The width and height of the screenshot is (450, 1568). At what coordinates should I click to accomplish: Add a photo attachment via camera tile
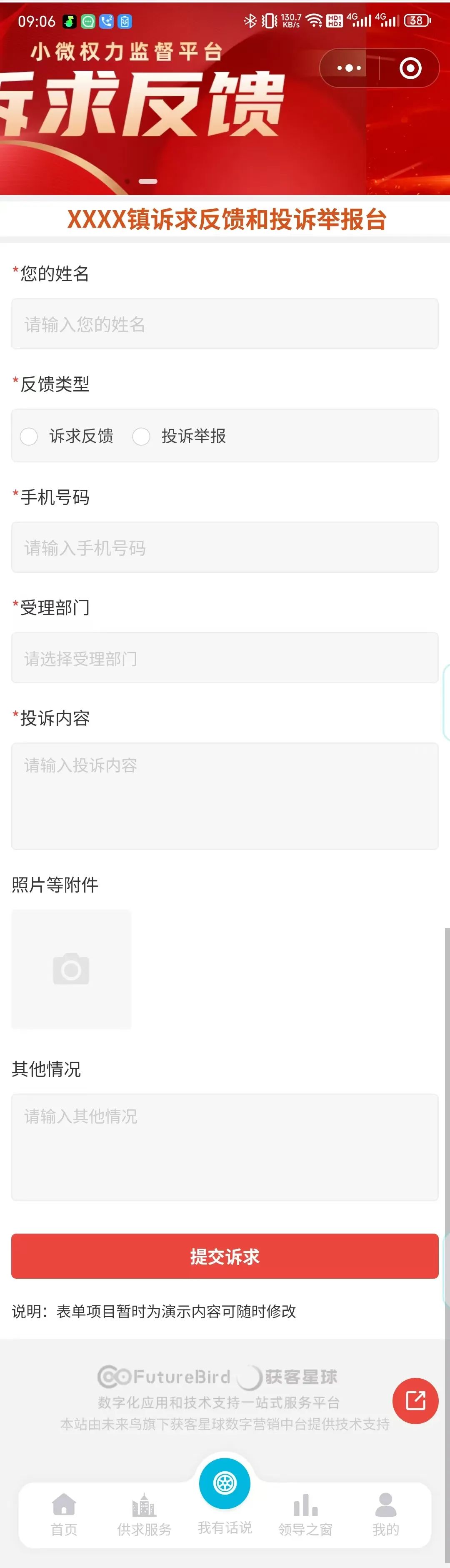[x=71, y=969]
